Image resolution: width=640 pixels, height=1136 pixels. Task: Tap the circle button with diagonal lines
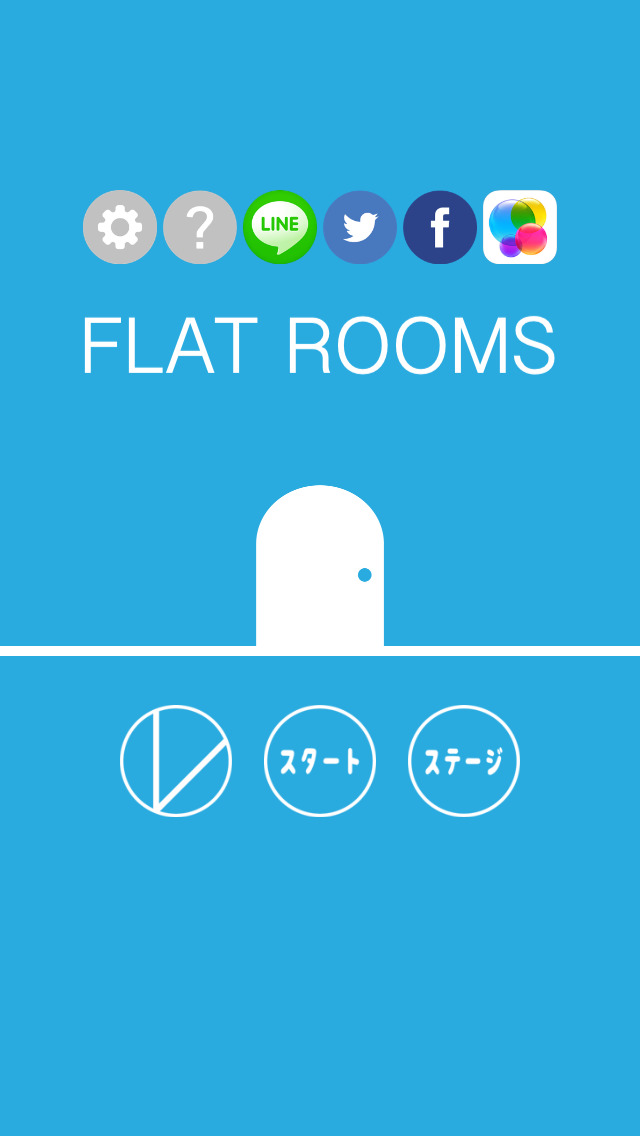(x=176, y=761)
